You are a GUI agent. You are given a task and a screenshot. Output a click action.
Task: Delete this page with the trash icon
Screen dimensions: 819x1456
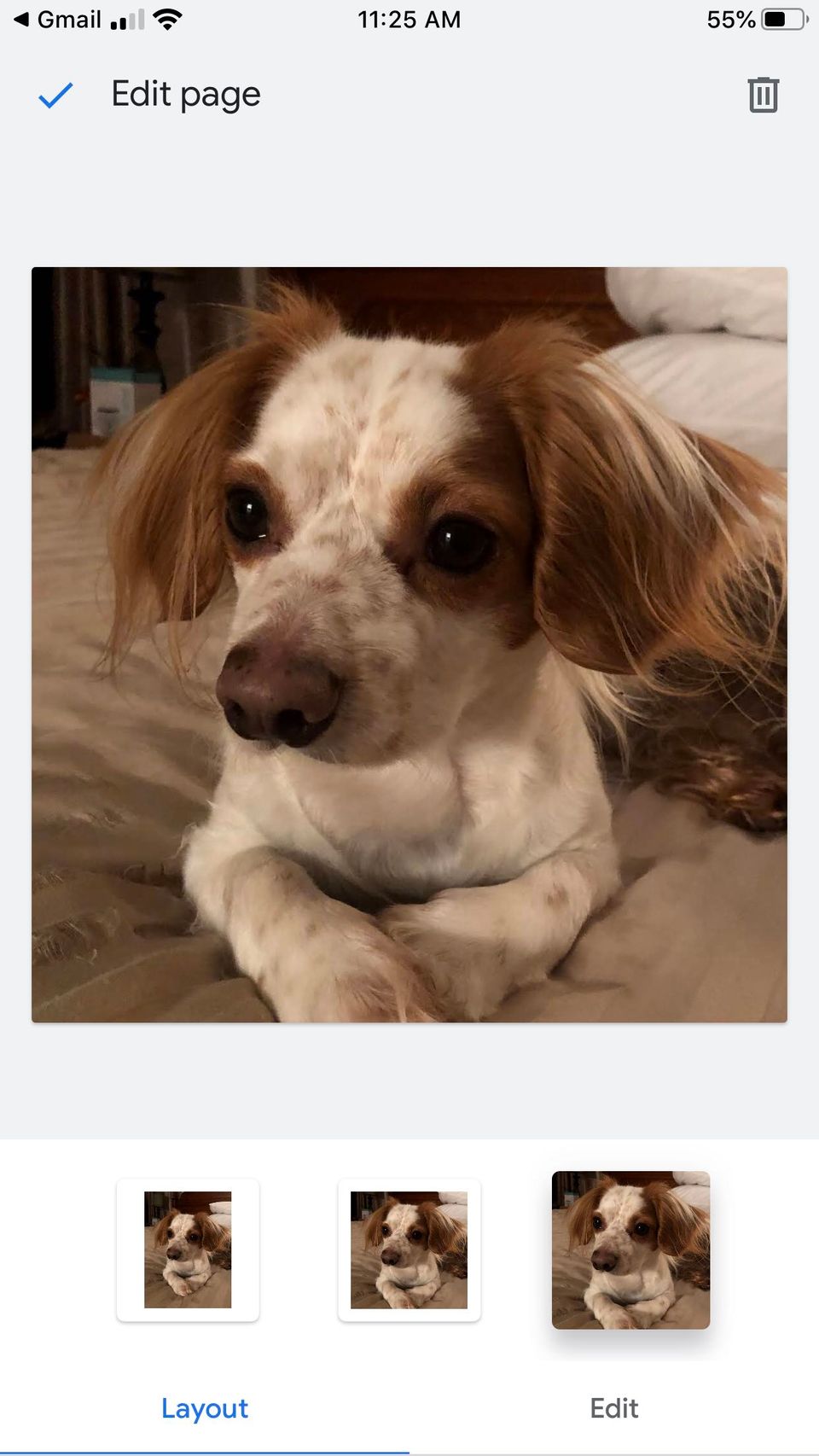coord(764,95)
